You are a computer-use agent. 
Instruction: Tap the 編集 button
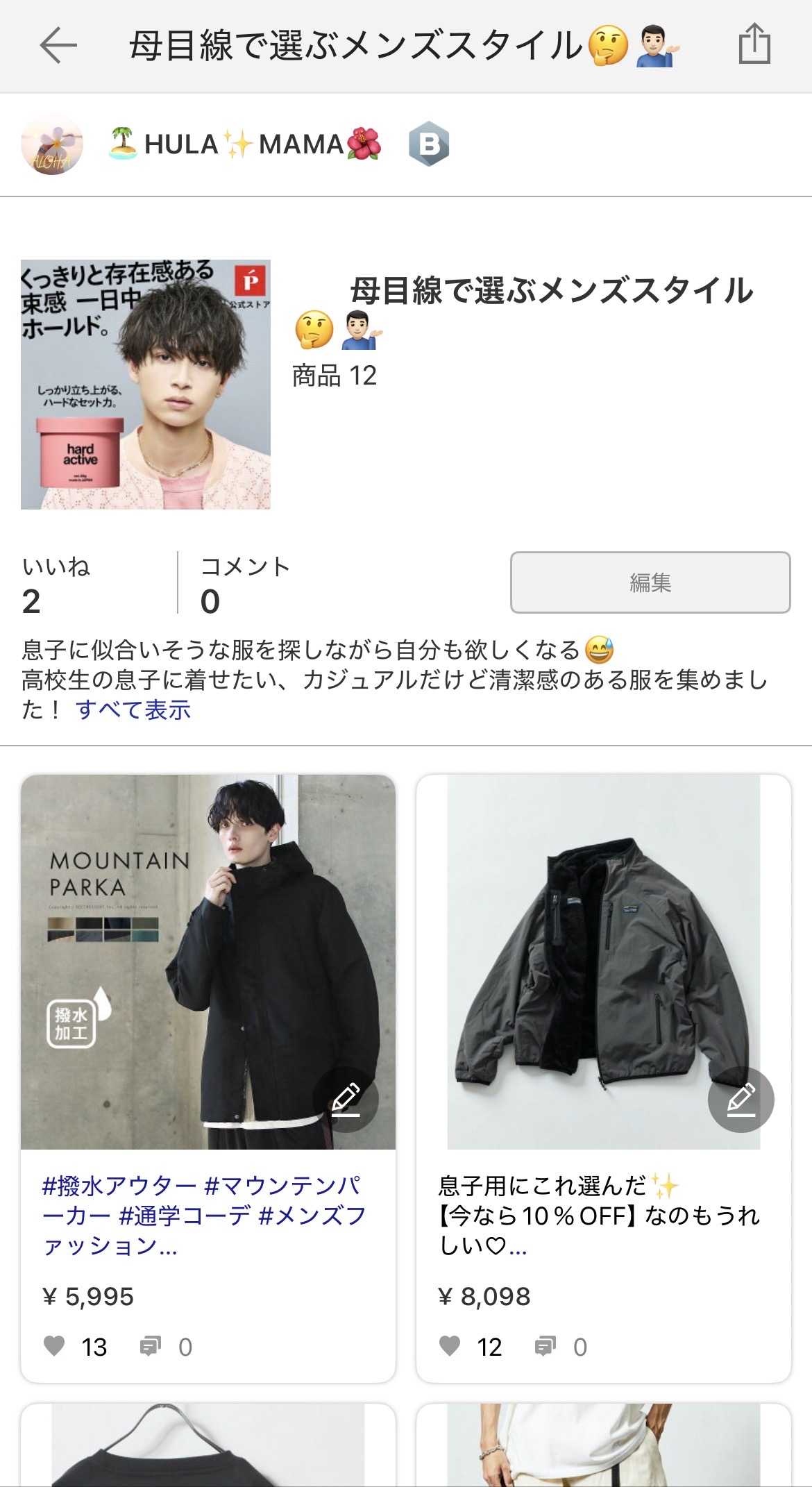(x=650, y=582)
